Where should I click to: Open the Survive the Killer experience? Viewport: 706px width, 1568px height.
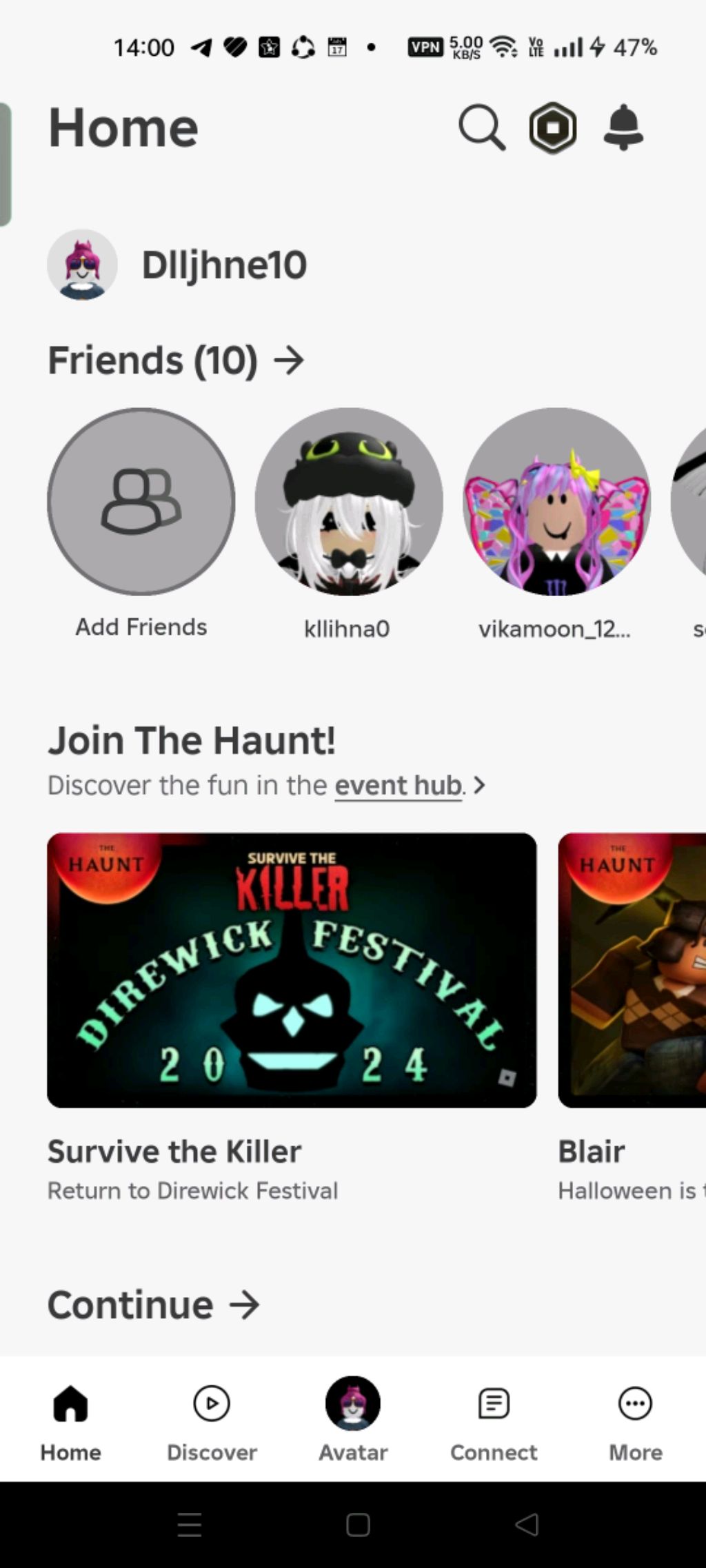[292, 970]
